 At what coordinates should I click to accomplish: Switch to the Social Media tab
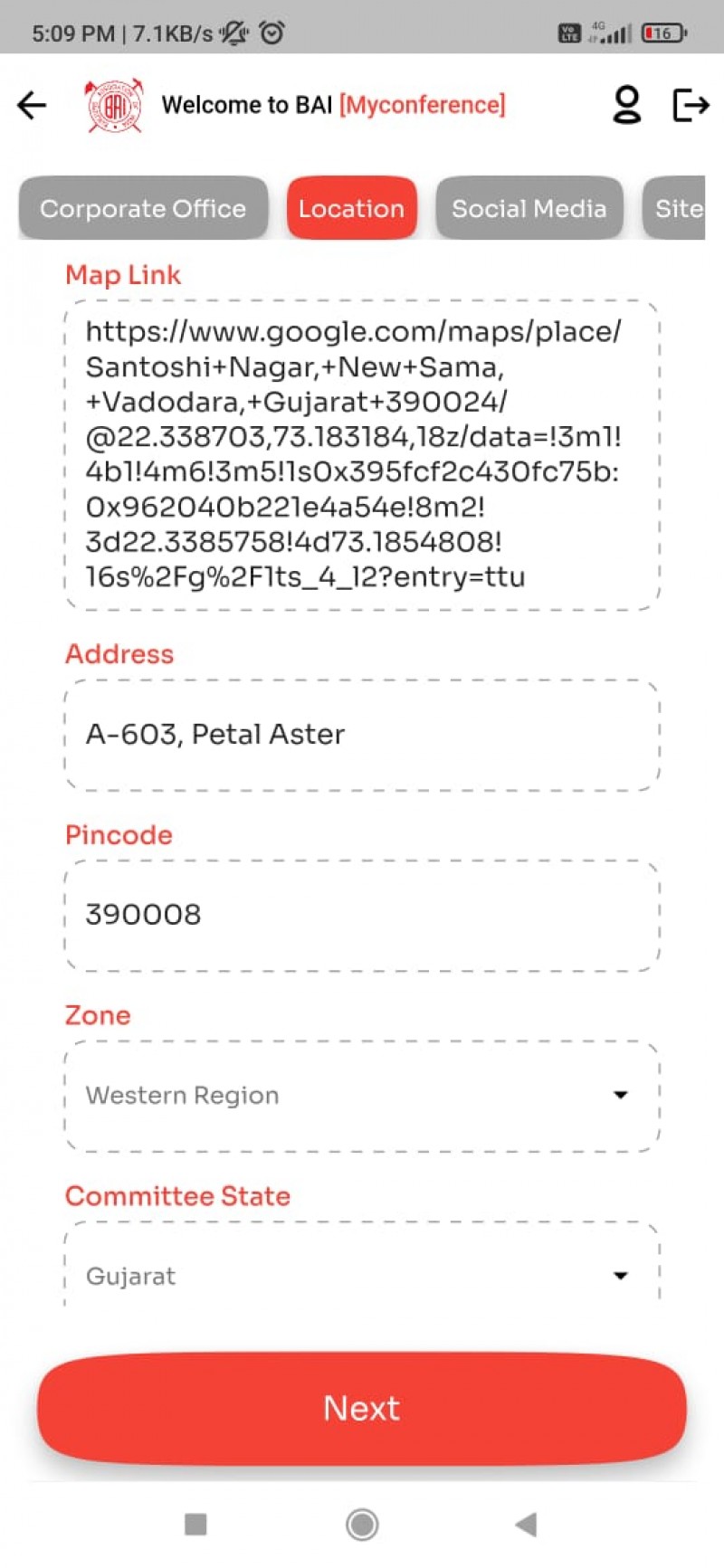point(529,208)
